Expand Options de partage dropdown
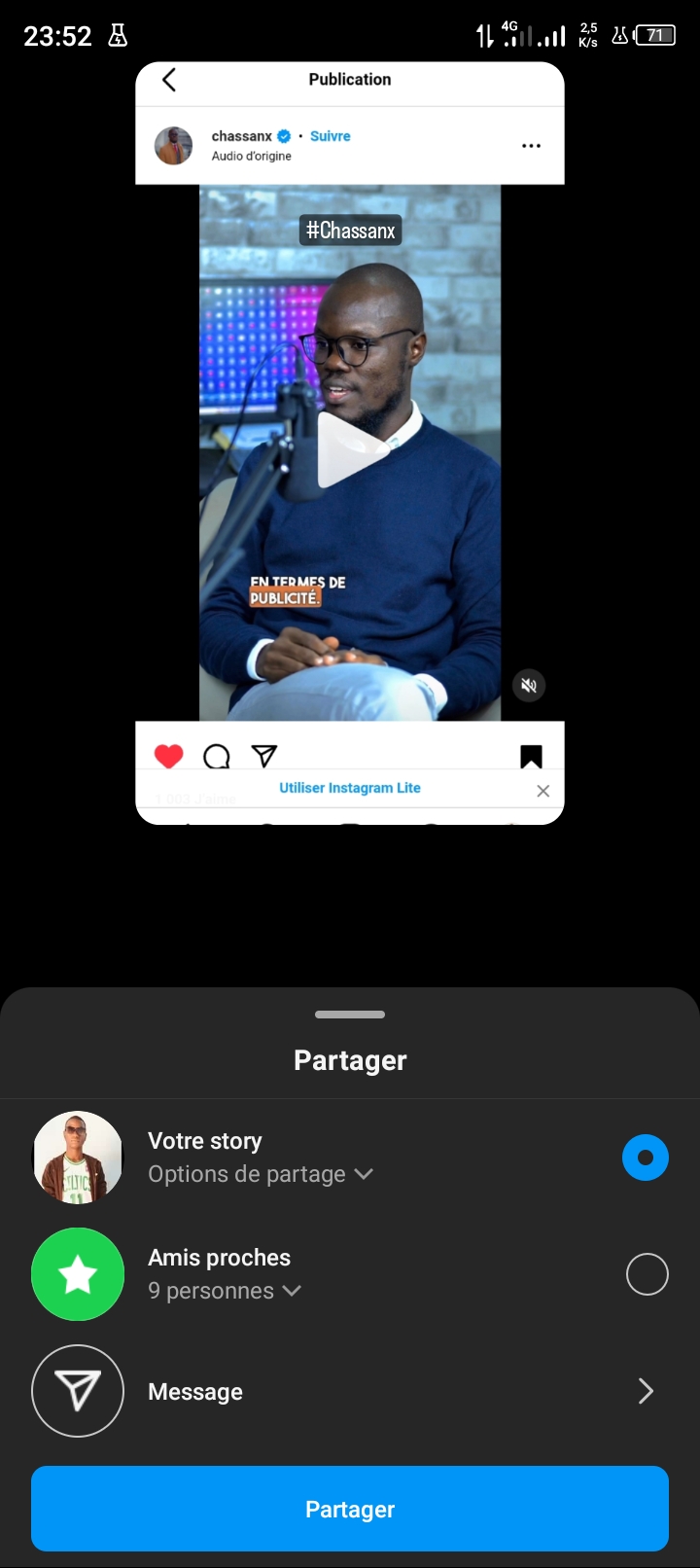 click(x=261, y=1174)
